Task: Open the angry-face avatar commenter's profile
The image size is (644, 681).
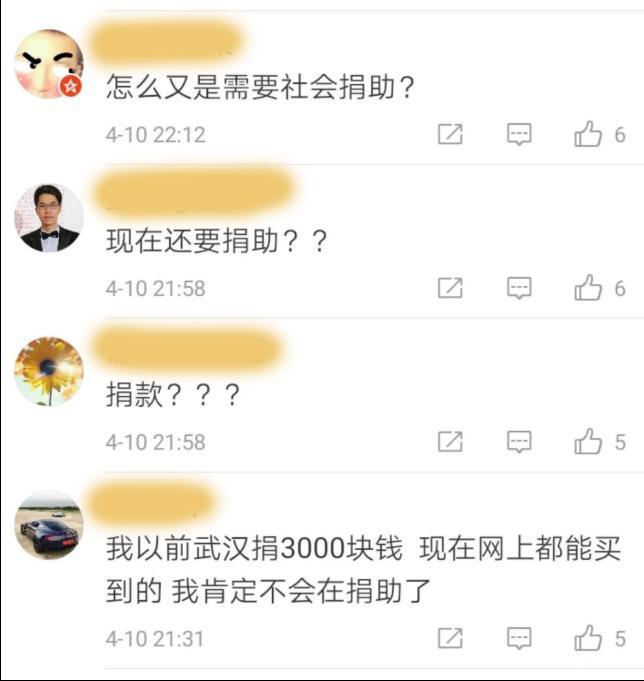Action: click(49, 64)
